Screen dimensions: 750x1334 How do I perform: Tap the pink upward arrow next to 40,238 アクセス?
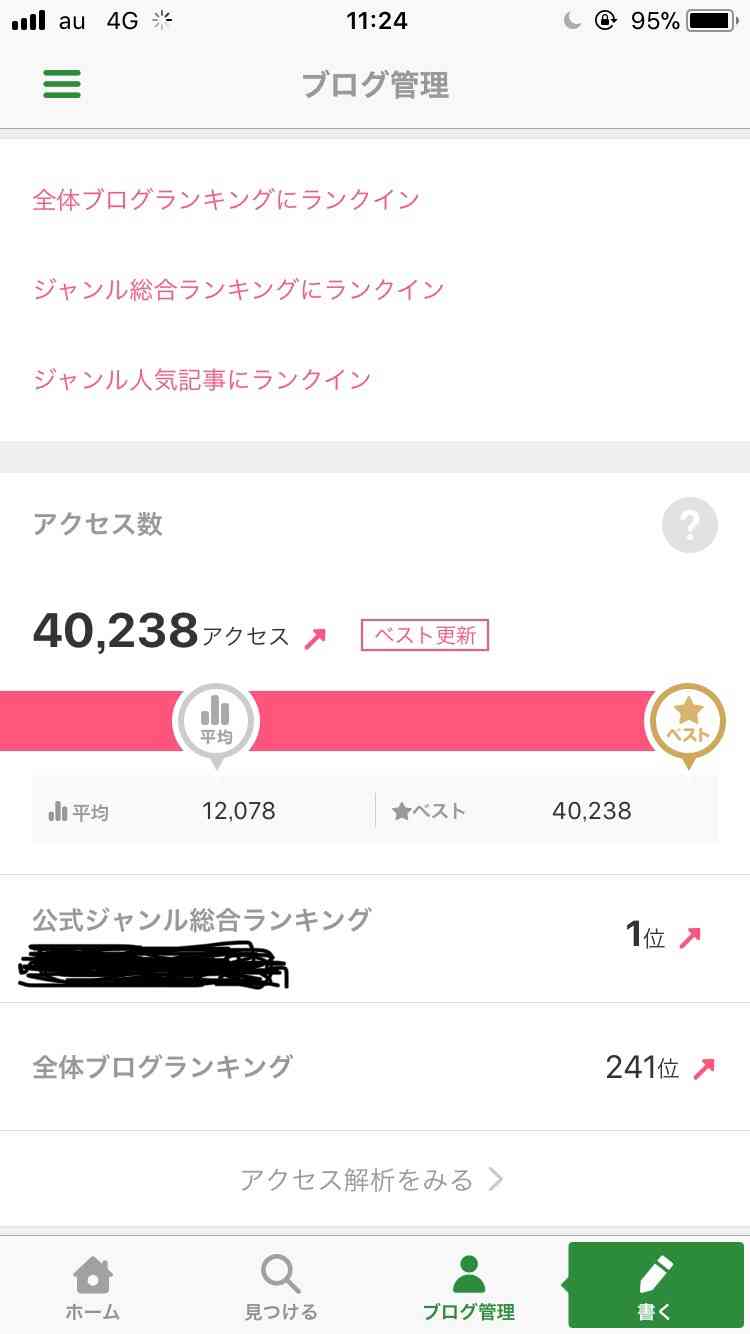pyautogui.click(x=316, y=634)
